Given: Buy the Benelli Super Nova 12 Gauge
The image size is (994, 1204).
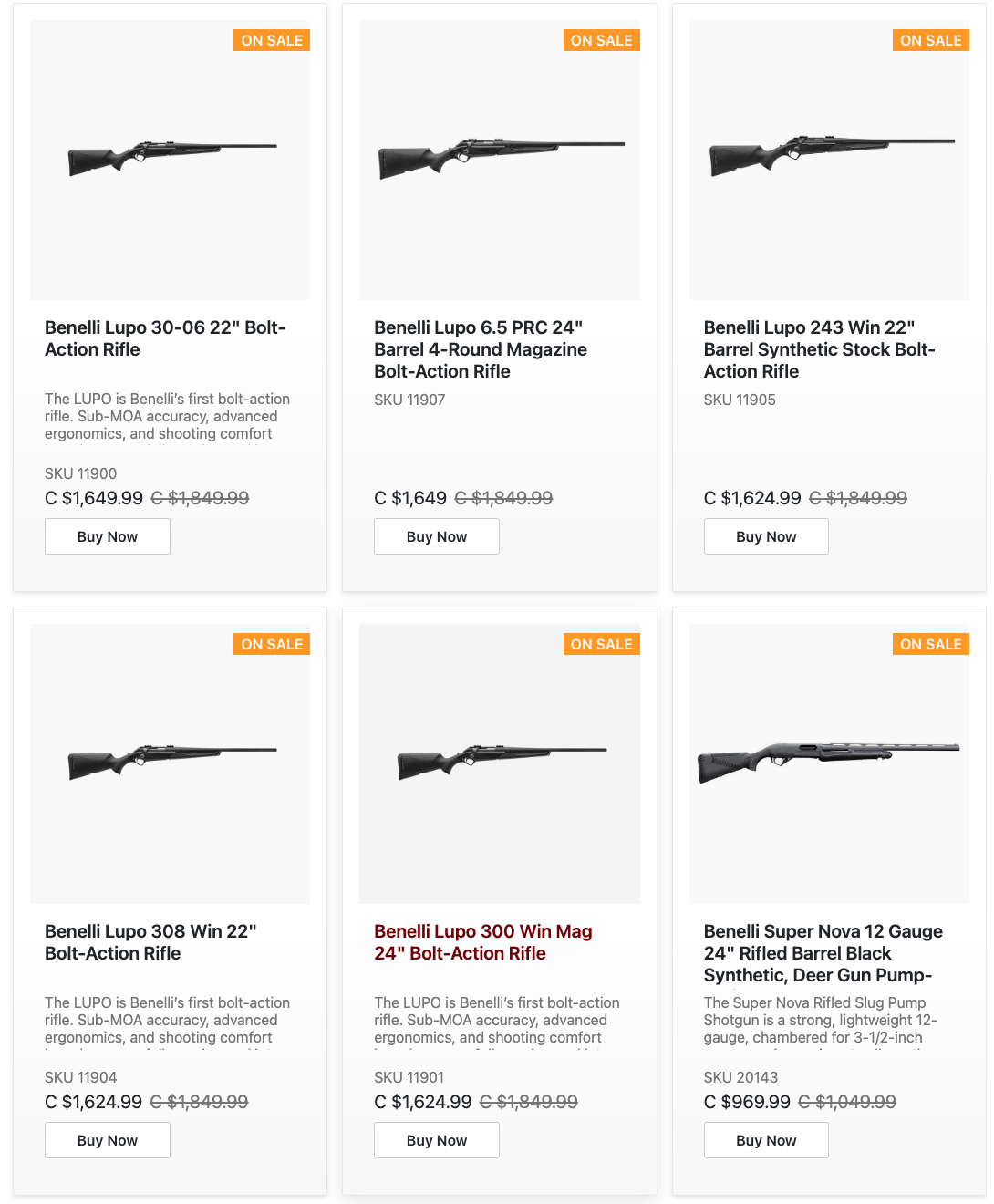Looking at the screenshot, I should pyautogui.click(x=766, y=1140).
